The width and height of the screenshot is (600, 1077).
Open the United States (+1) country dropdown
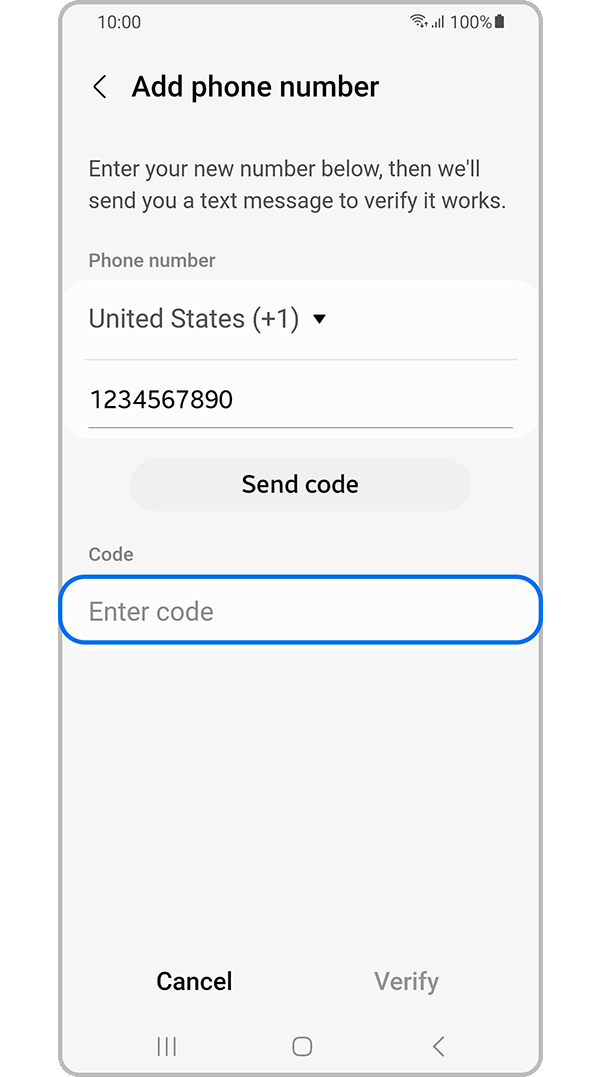tap(208, 319)
